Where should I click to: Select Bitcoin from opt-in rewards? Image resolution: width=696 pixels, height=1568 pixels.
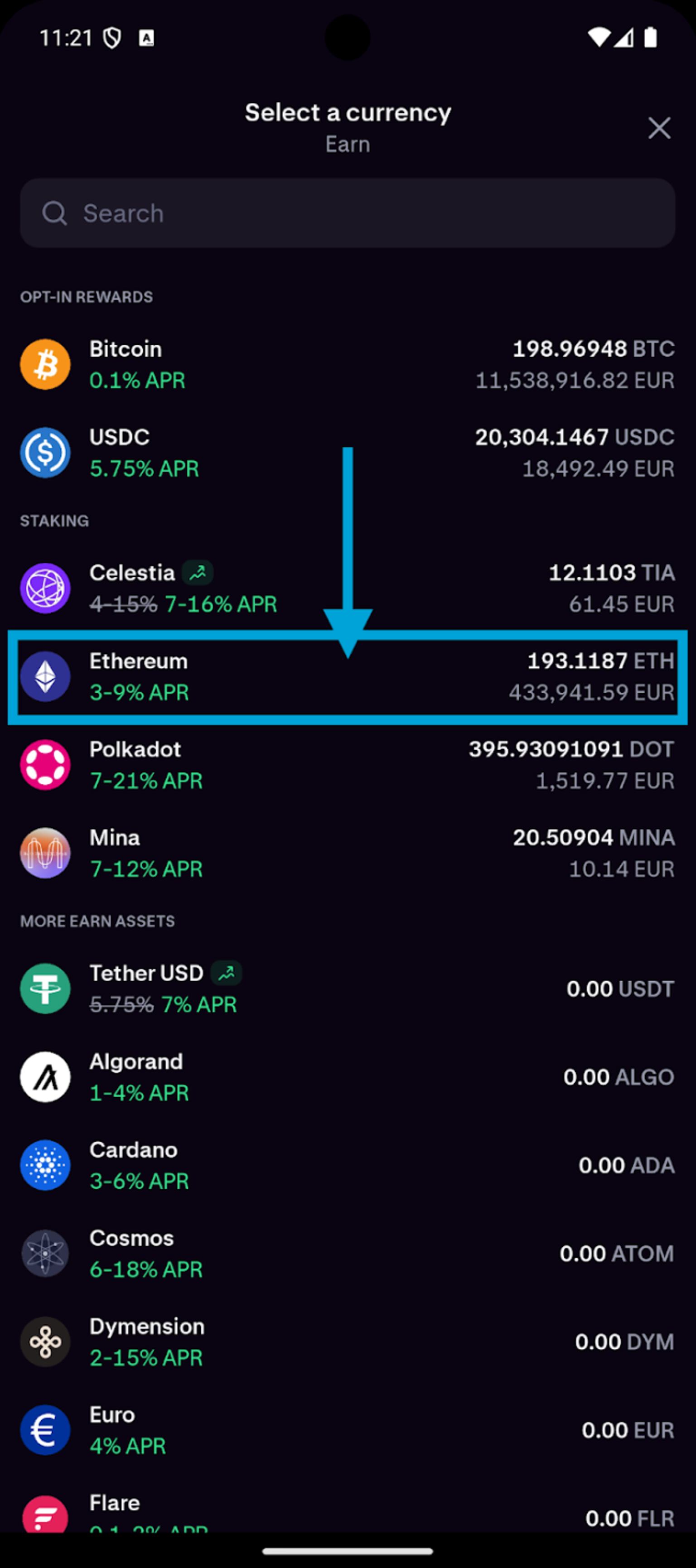tap(347, 365)
